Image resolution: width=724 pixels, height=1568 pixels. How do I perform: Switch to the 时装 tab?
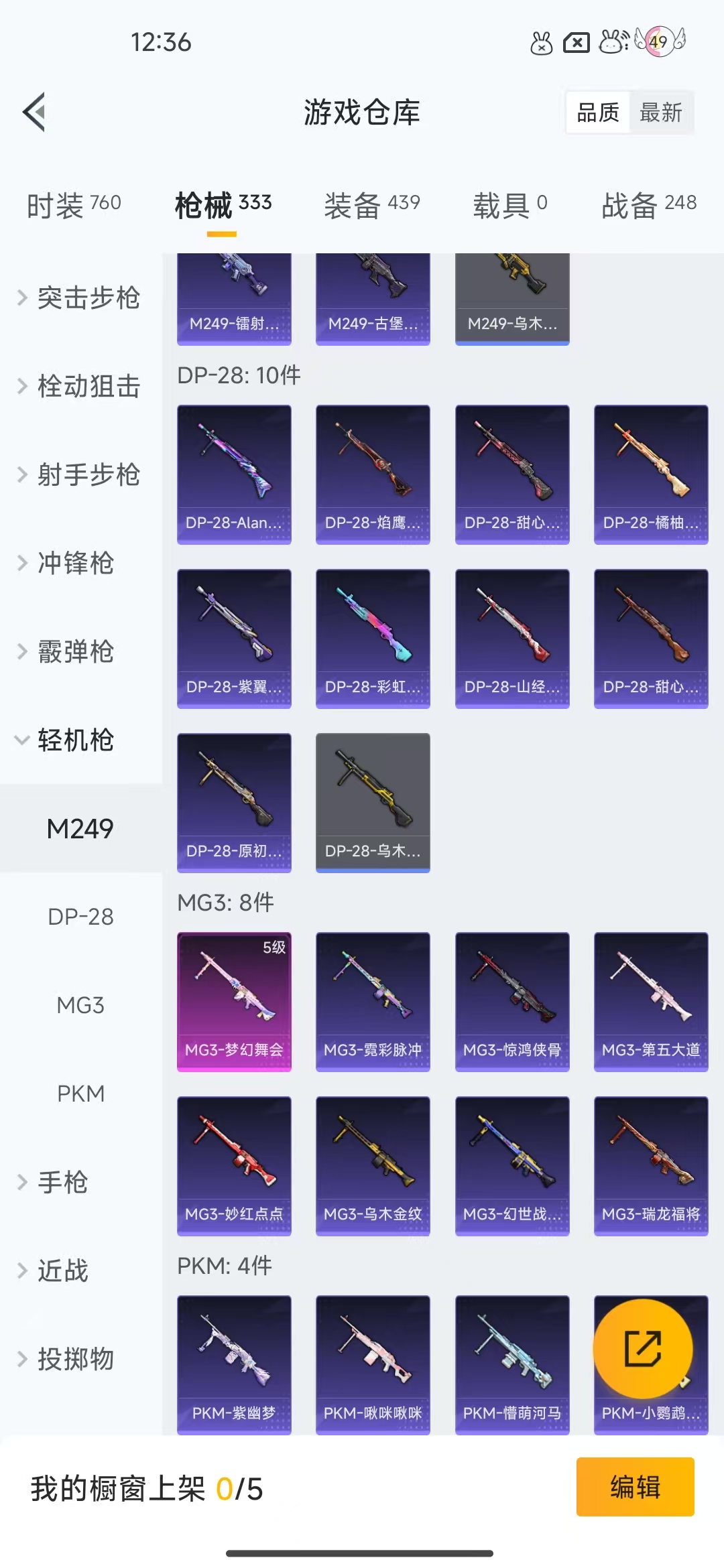pyautogui.click(x=74, y=204)
